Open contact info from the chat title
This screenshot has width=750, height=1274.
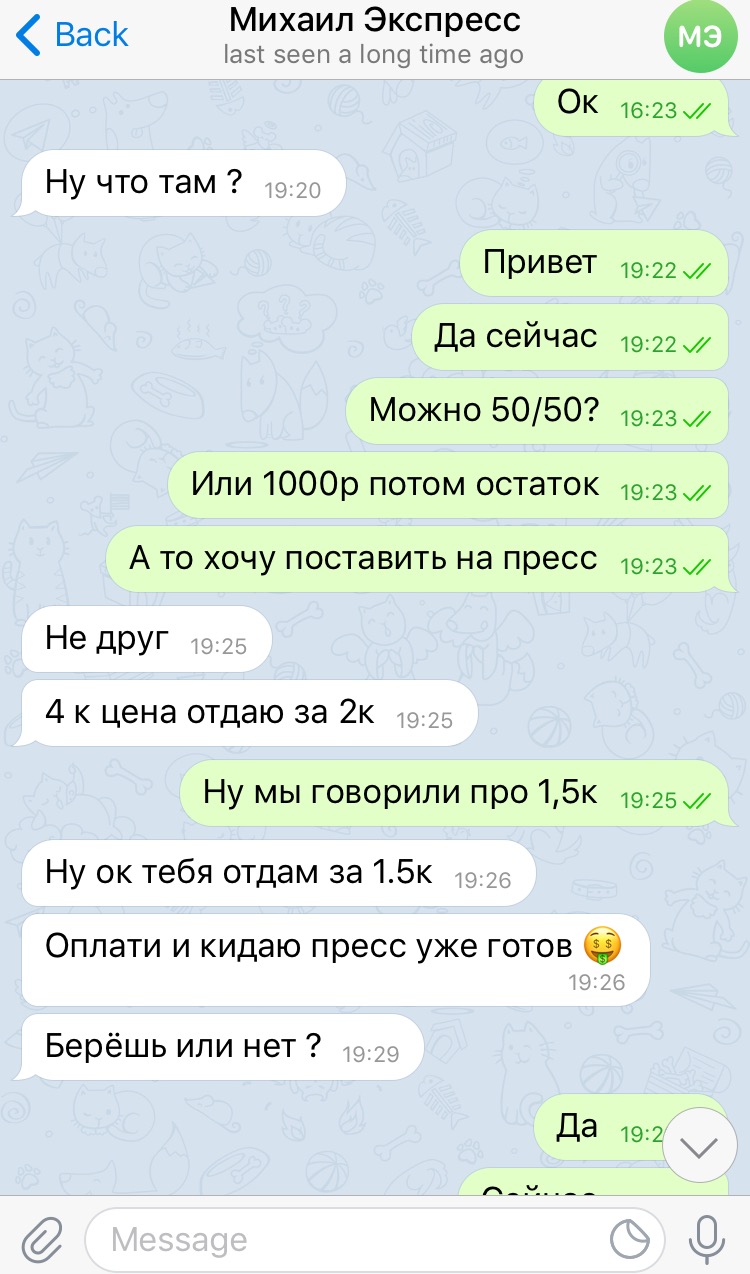(374, 36)
